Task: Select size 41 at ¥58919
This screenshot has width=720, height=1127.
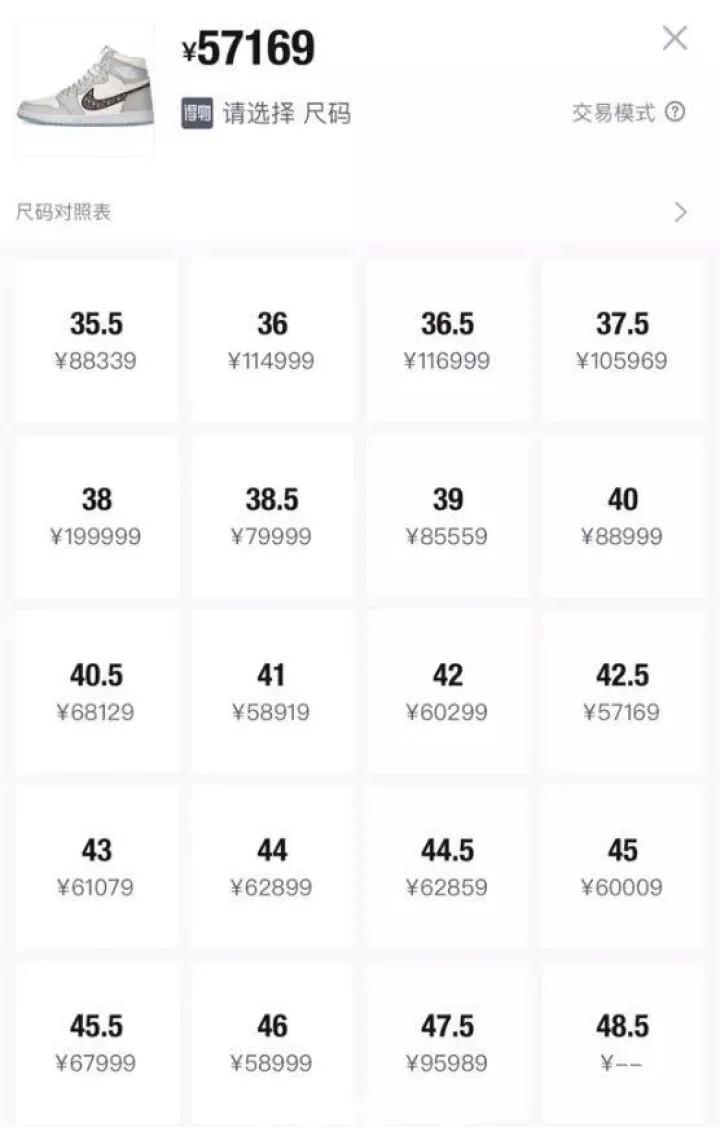Action: tap(272, 692)
